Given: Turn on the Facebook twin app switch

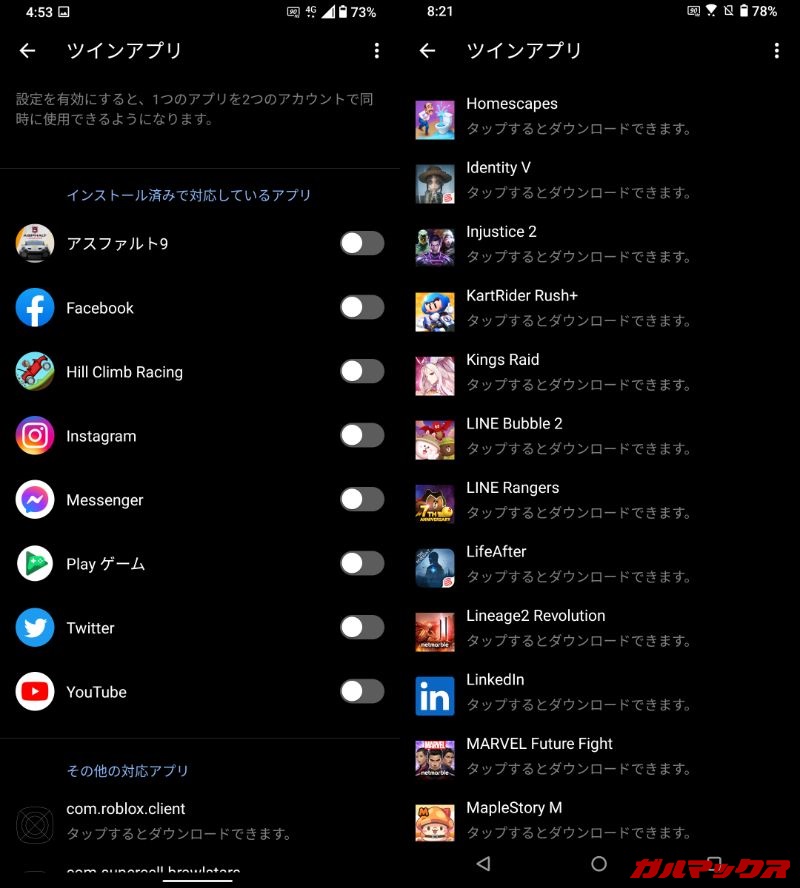Looking at the screenshot, I should click(361, 308).
